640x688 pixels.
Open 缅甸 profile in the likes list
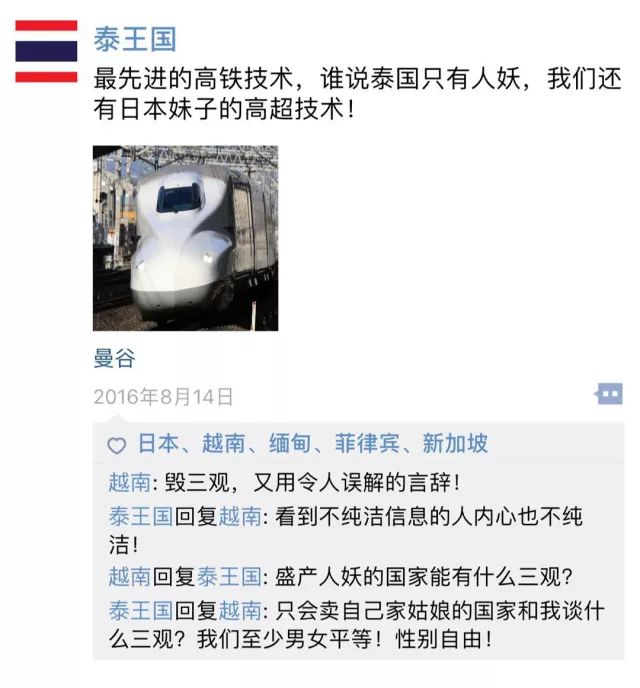click(x=287, y=444)
